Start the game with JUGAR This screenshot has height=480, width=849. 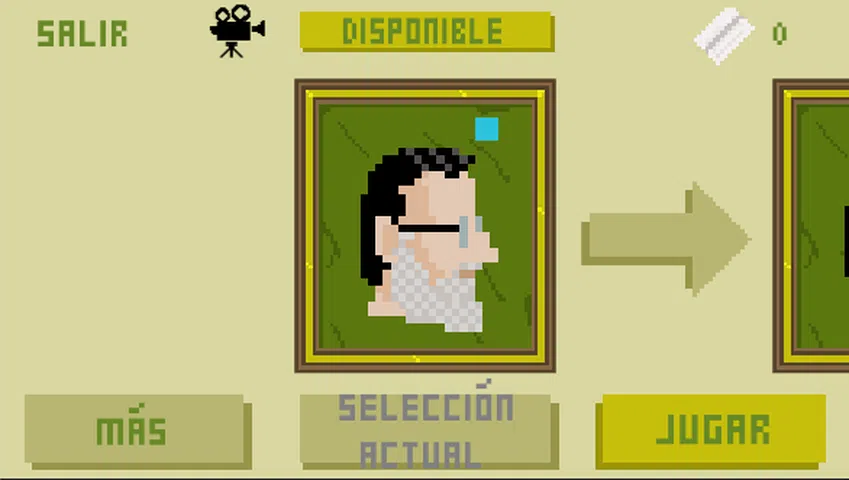[711, 429]
